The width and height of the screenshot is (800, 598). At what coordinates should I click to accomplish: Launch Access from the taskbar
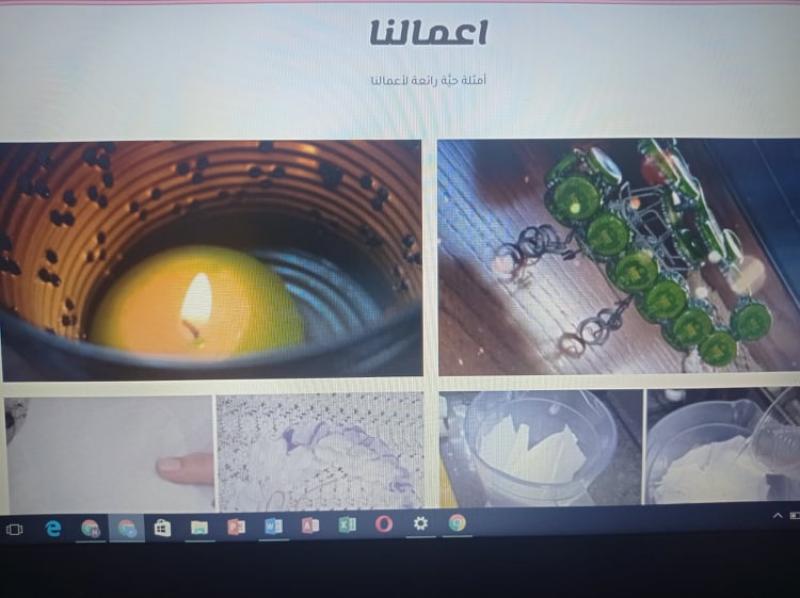310,525
